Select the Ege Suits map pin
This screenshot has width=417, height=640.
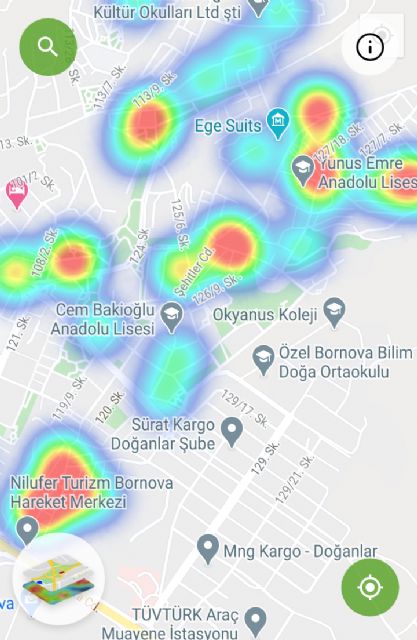tap(278, 124)
